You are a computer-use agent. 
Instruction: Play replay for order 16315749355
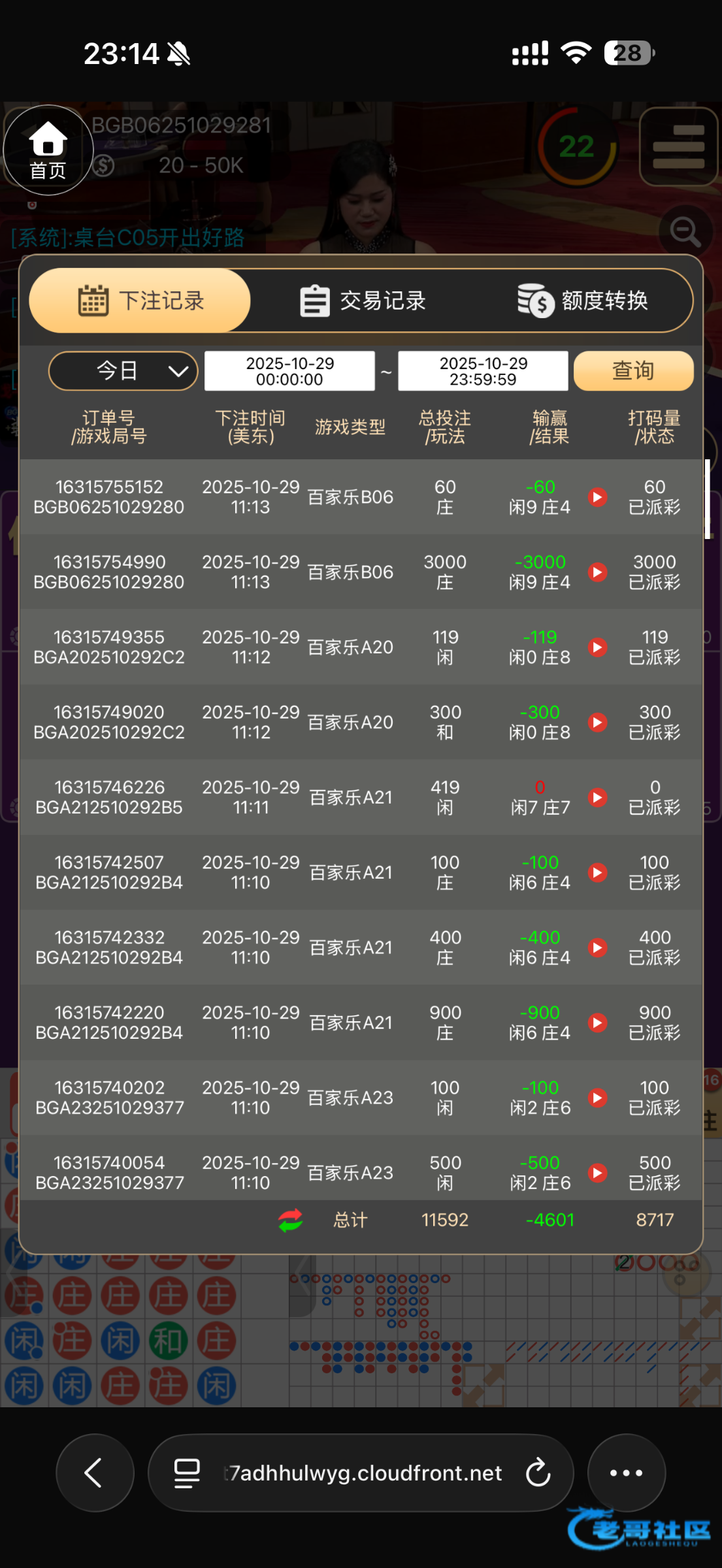tap(597, 647)
